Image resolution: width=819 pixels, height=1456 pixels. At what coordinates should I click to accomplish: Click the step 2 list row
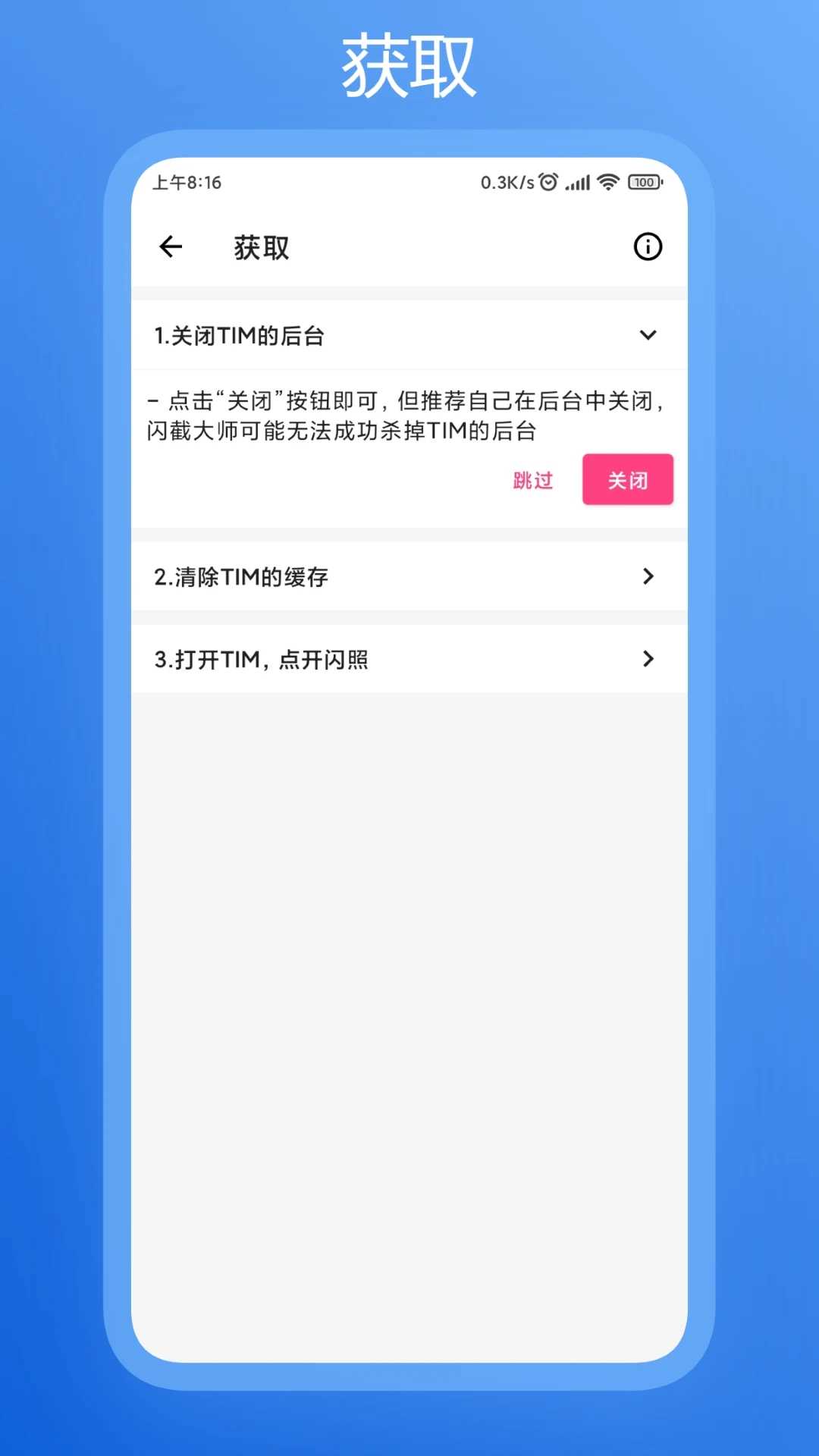409,576
